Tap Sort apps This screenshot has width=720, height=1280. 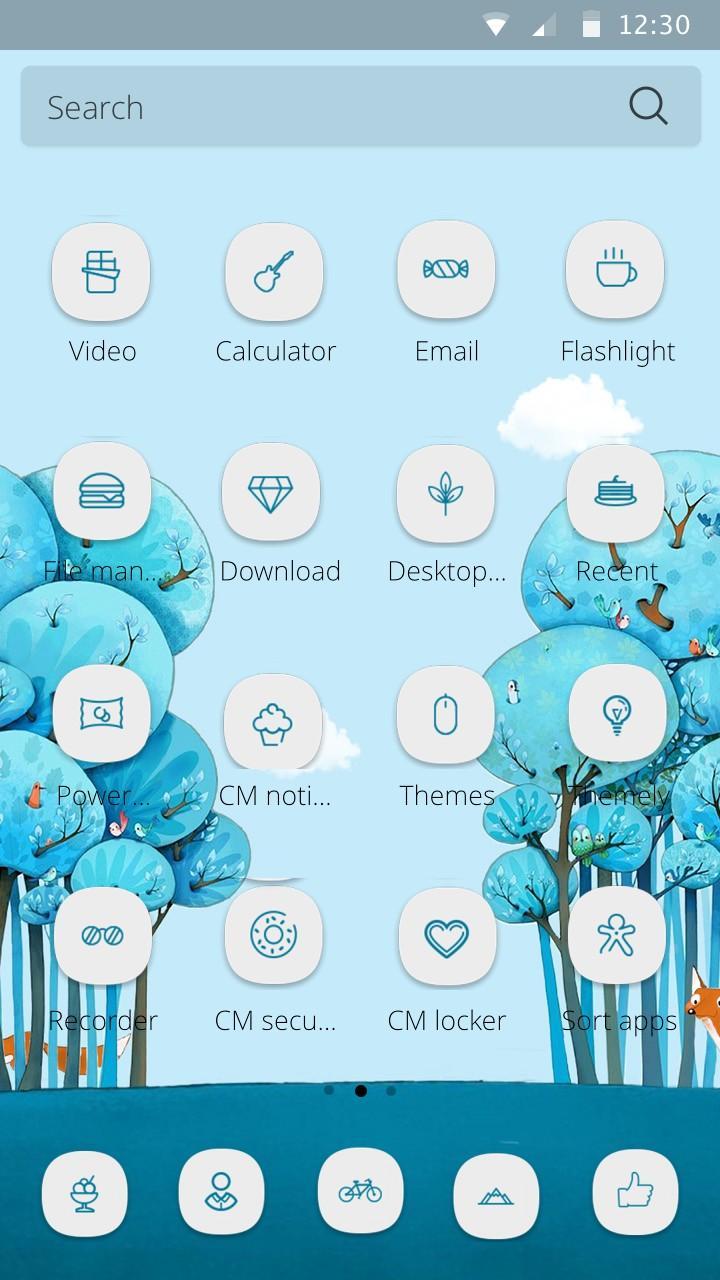[617, 936]
